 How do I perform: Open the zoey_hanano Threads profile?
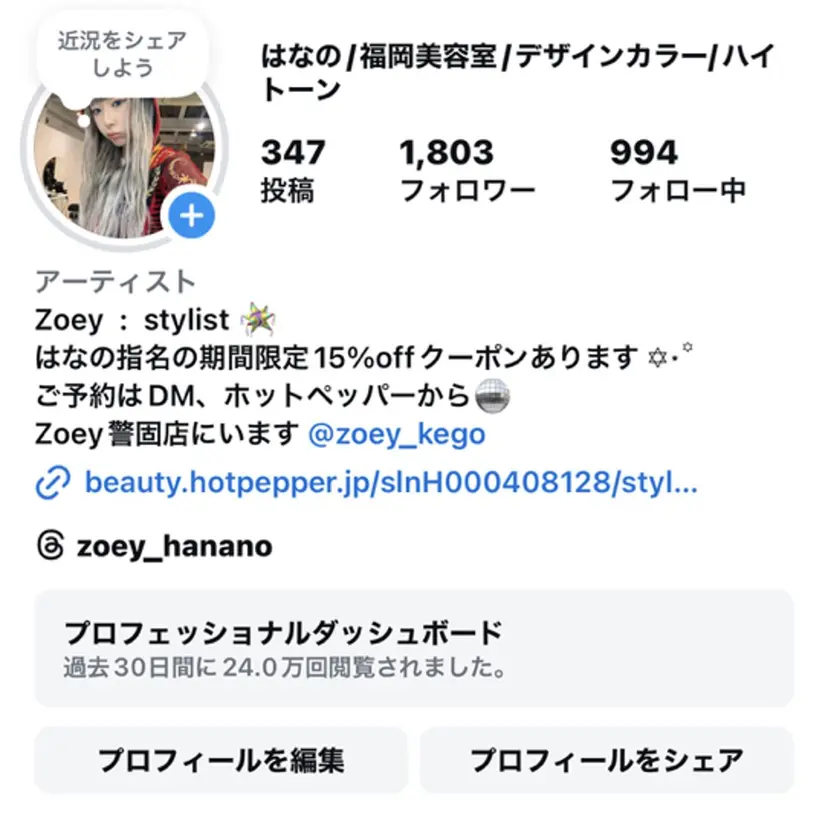point(171,547)
